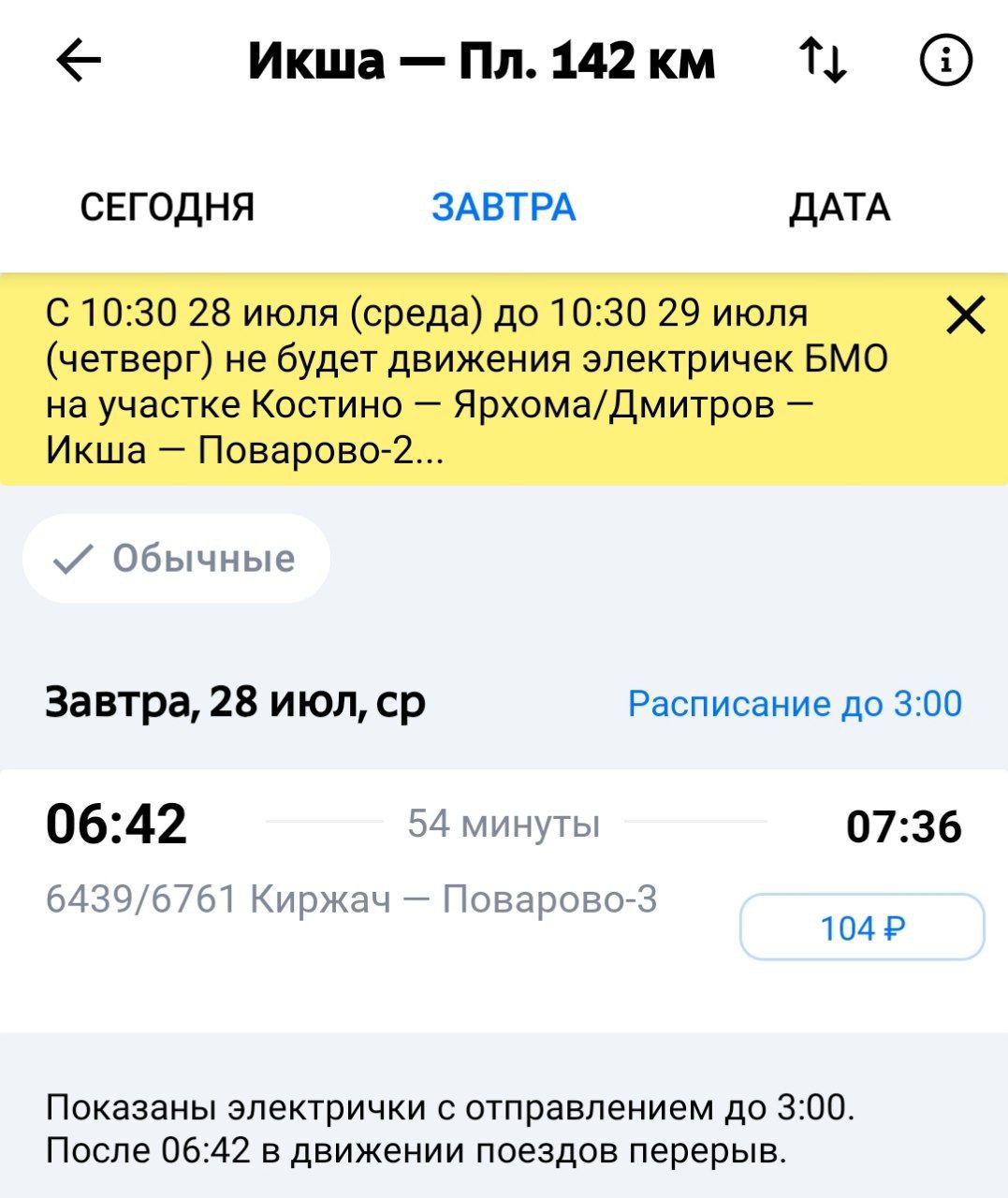Open the 06:42 Киржач — Поварово-3 train

(x=374, y=856)
